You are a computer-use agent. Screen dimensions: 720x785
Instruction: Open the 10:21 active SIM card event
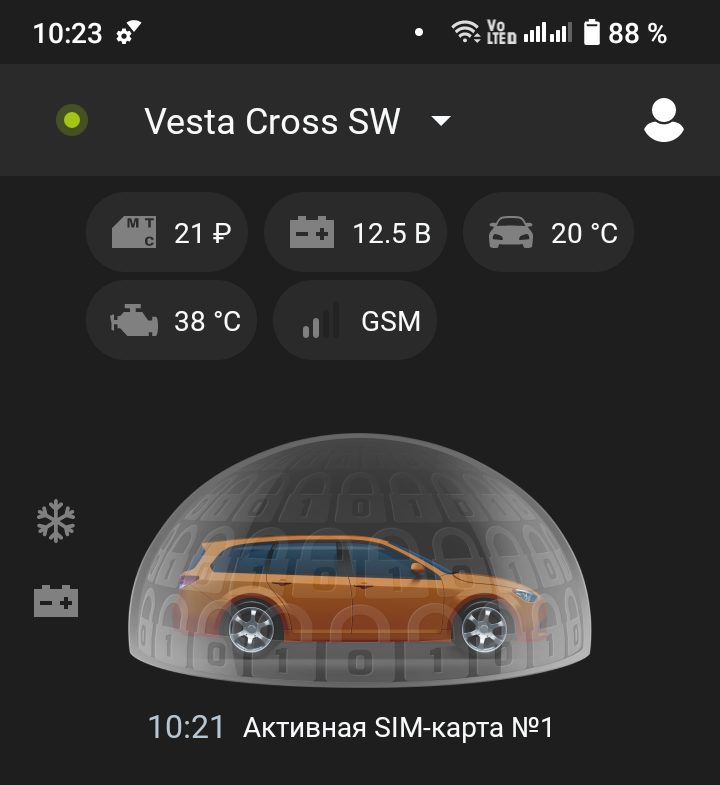351,727
